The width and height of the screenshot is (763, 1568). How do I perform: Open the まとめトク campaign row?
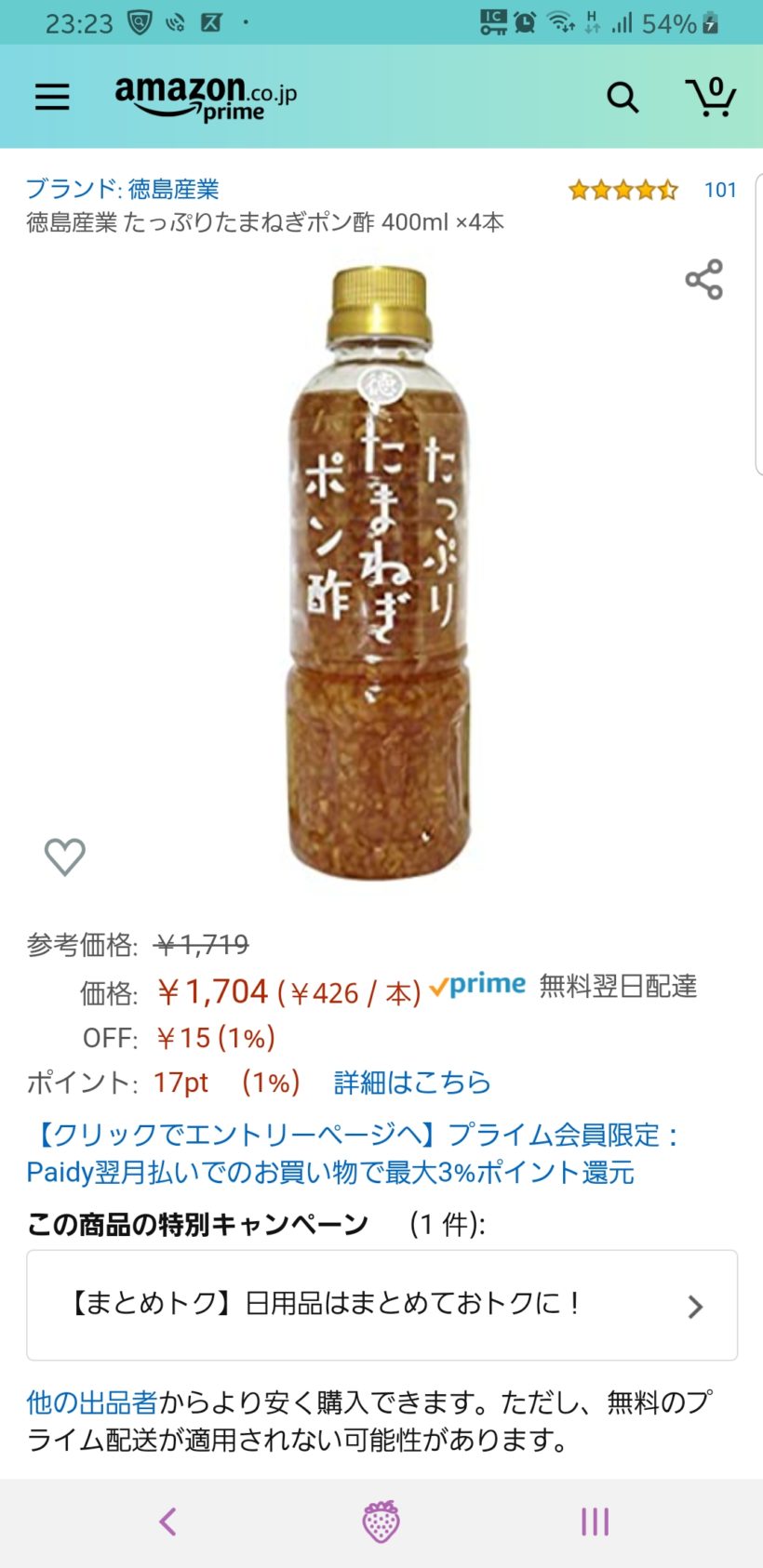[x=381, y=1305]
